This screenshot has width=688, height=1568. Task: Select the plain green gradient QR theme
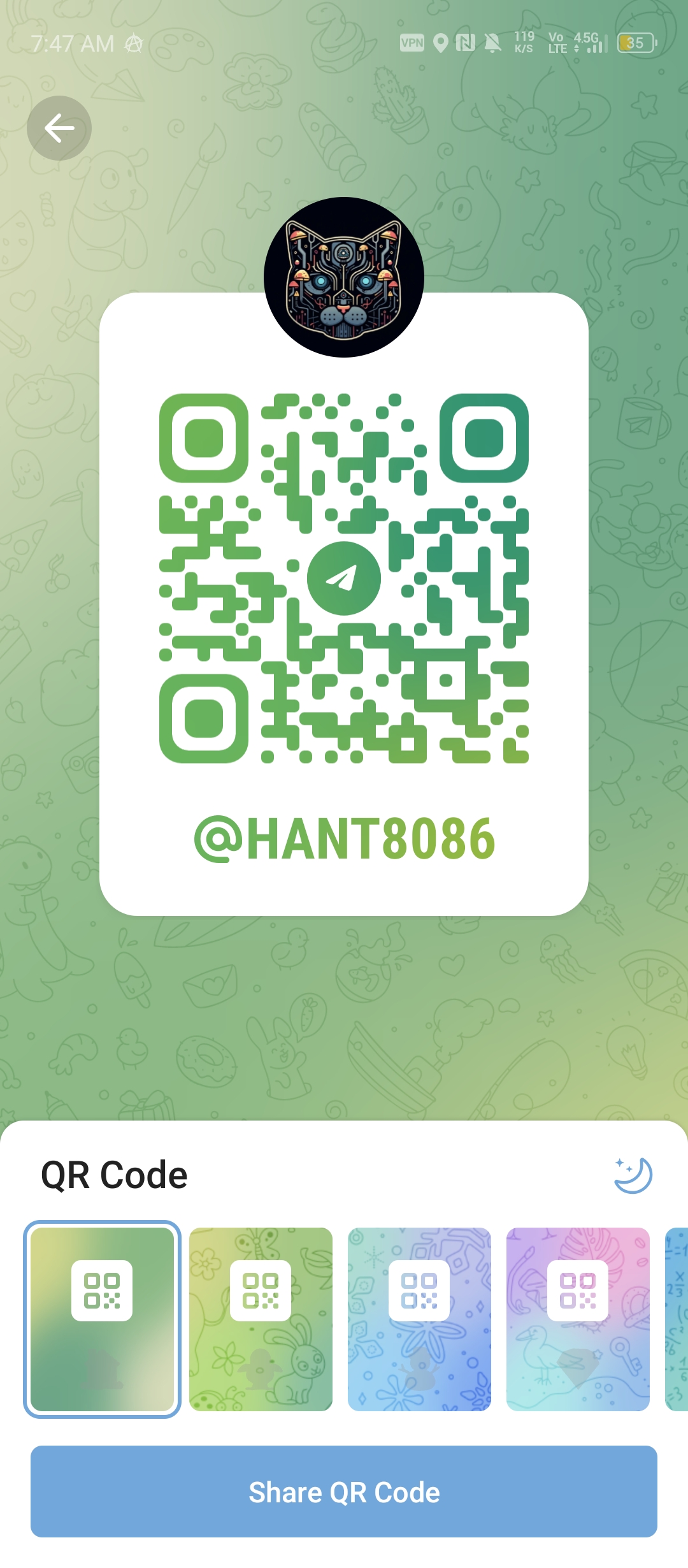[102, 1319]
